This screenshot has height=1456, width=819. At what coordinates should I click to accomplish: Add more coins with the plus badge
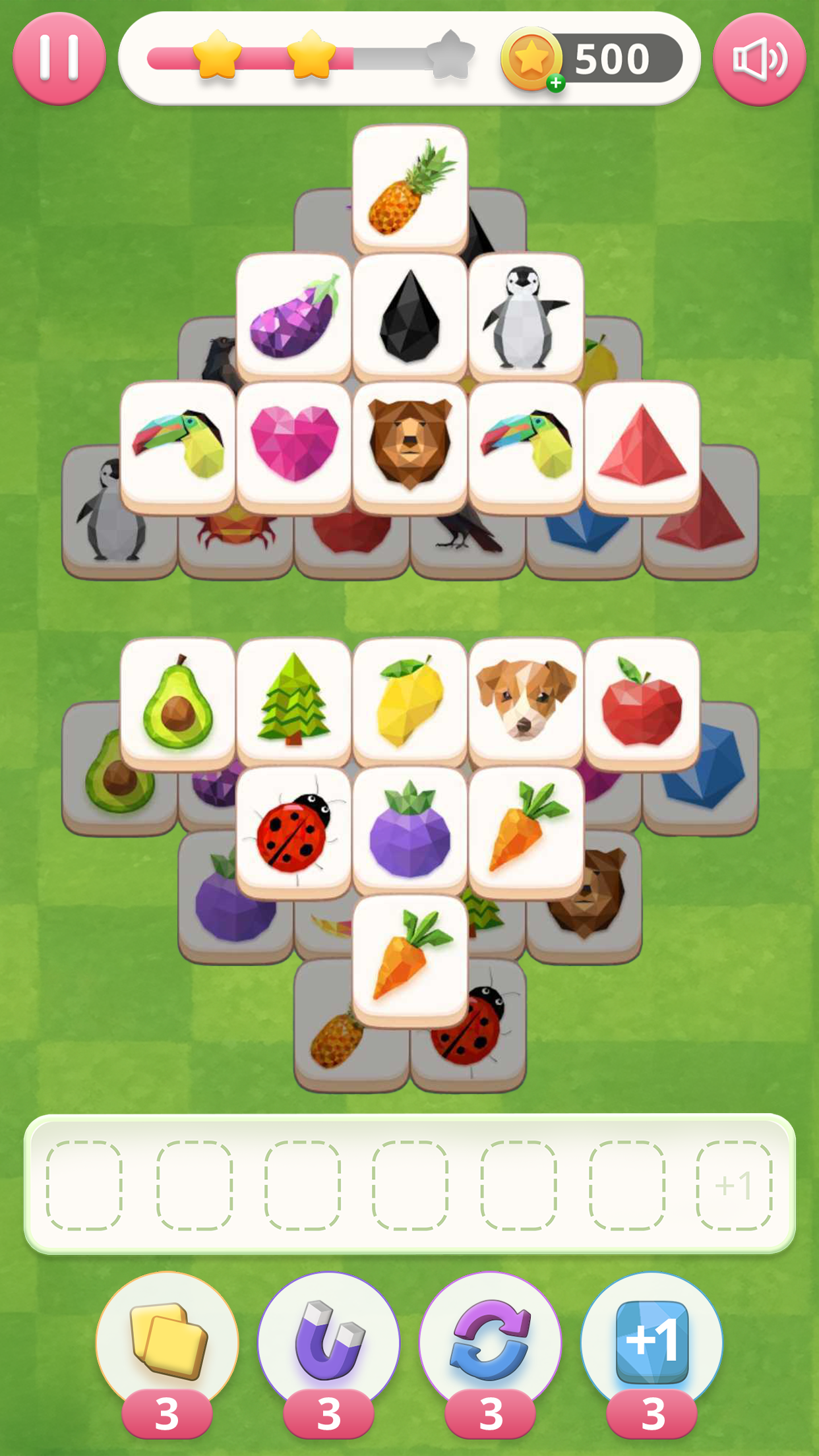coord(555,83)
